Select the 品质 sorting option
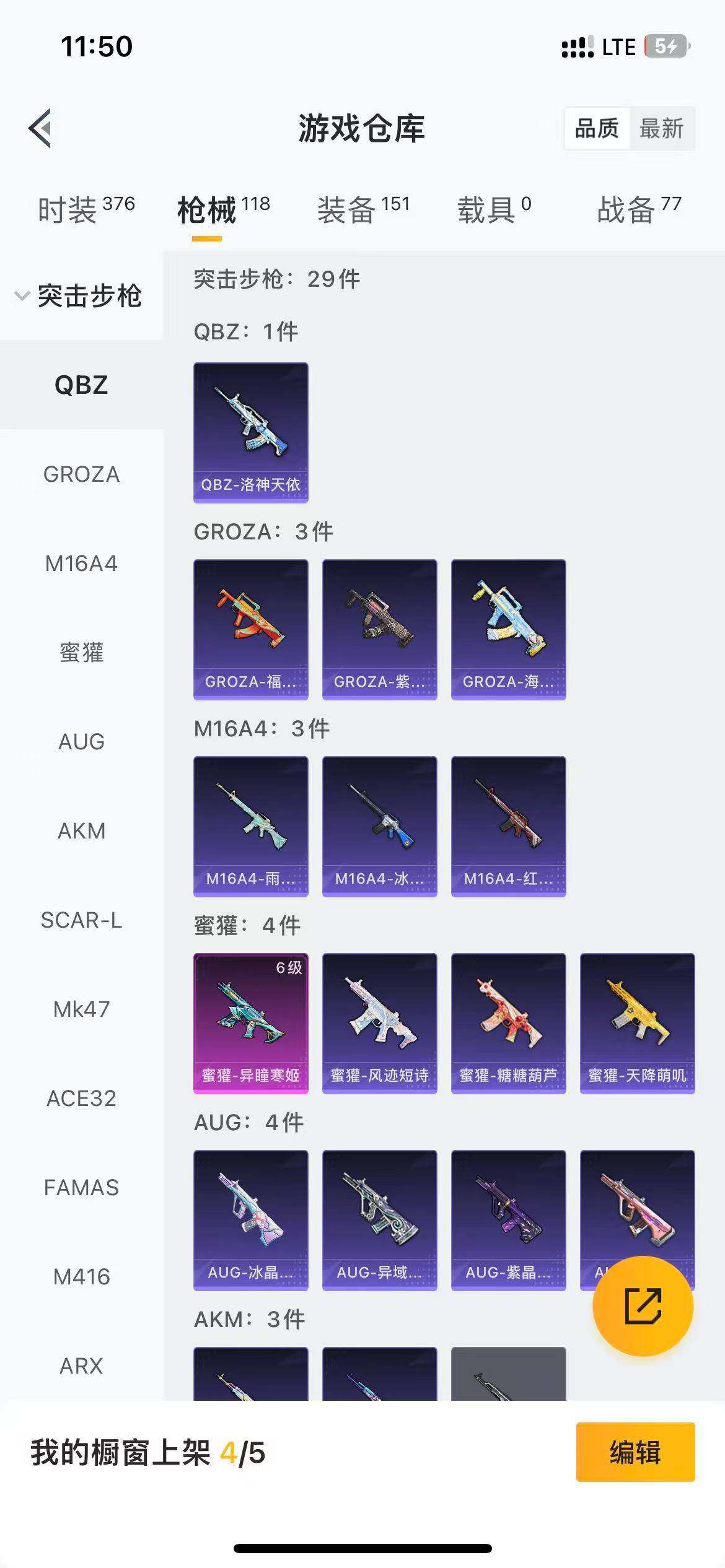 [597, 129]
